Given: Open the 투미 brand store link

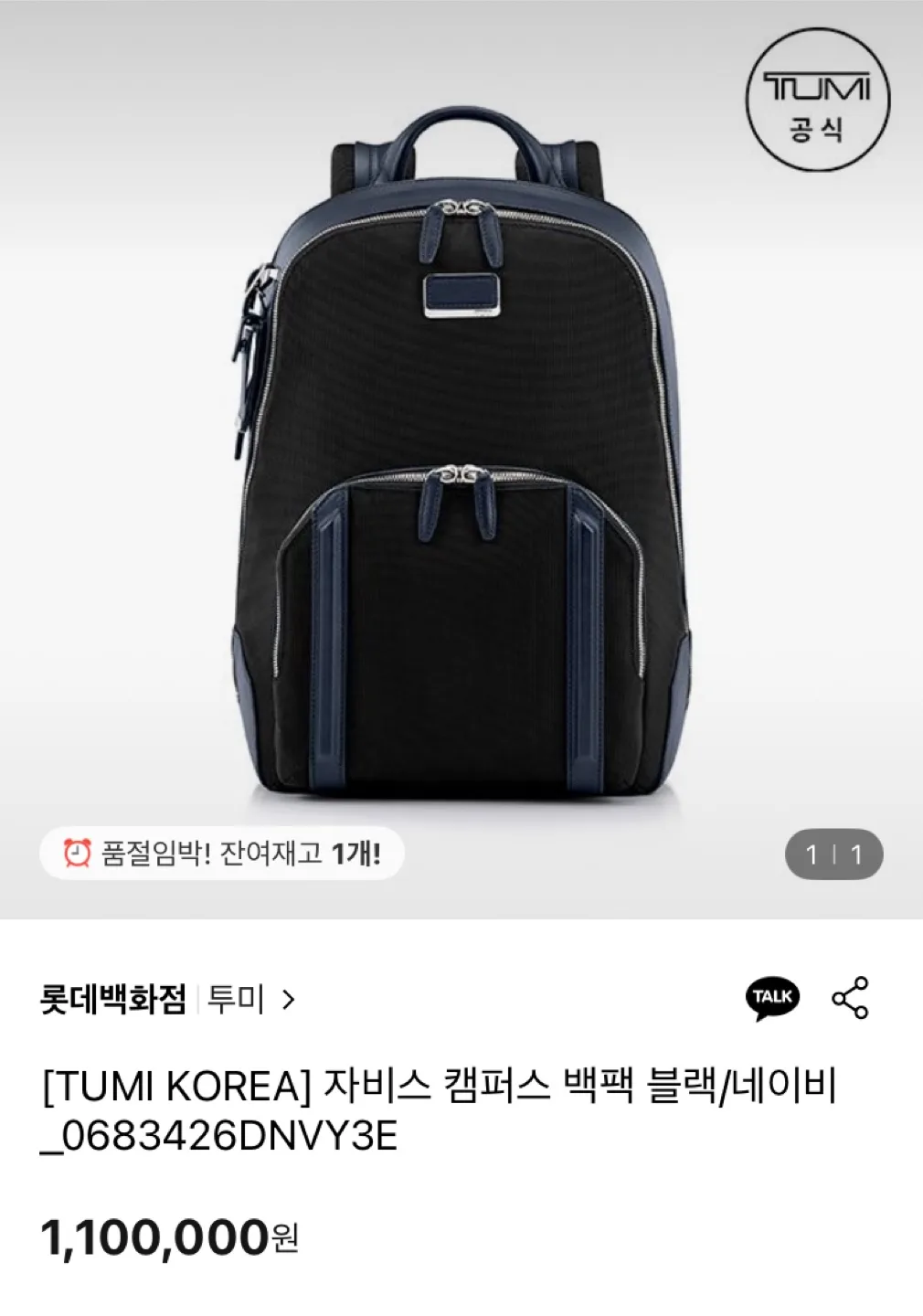Looking at the screenshot, I should [250, 999].
